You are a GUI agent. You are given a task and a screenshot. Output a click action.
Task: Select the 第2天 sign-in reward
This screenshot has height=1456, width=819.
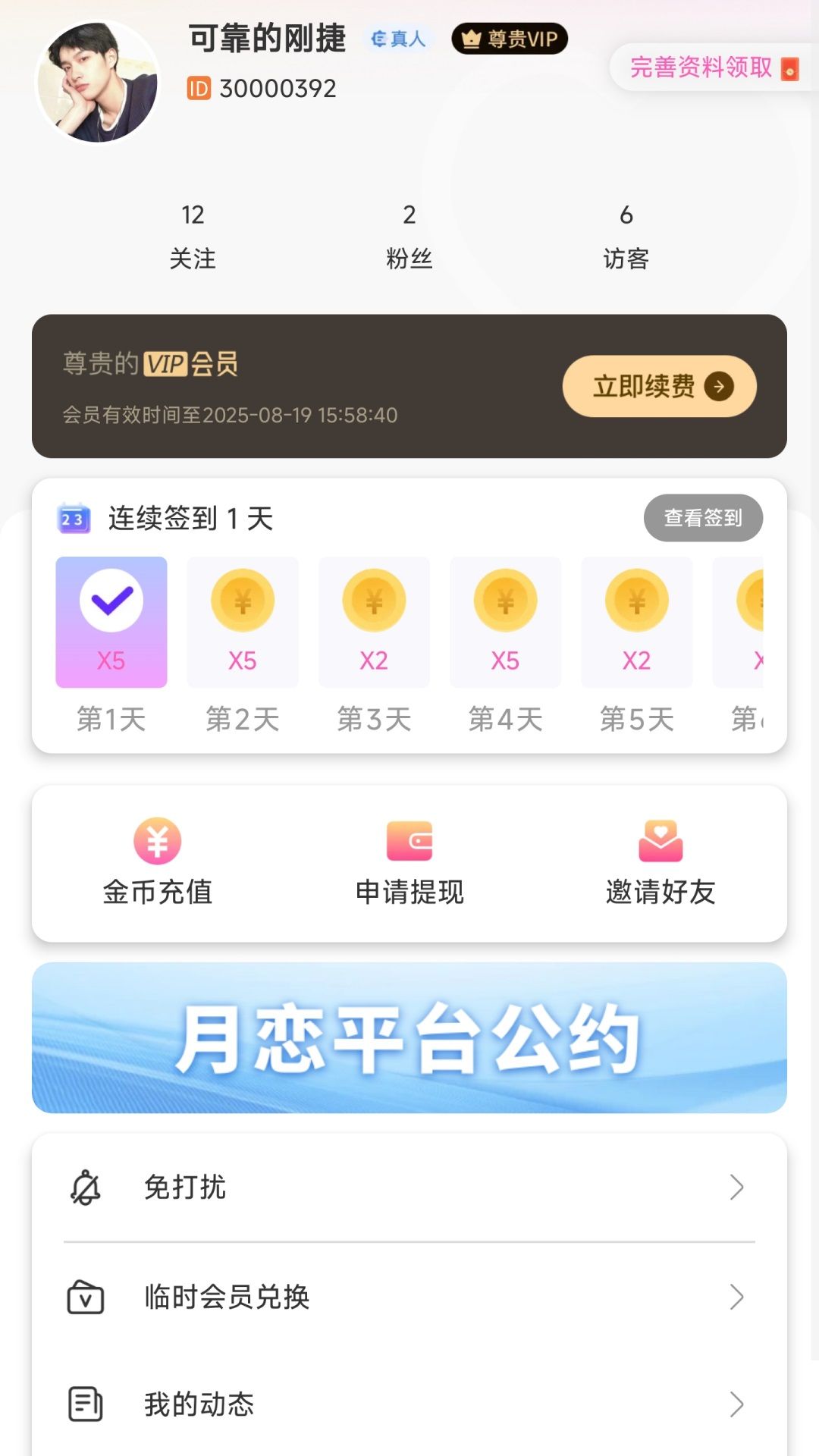tap(243, 623)
